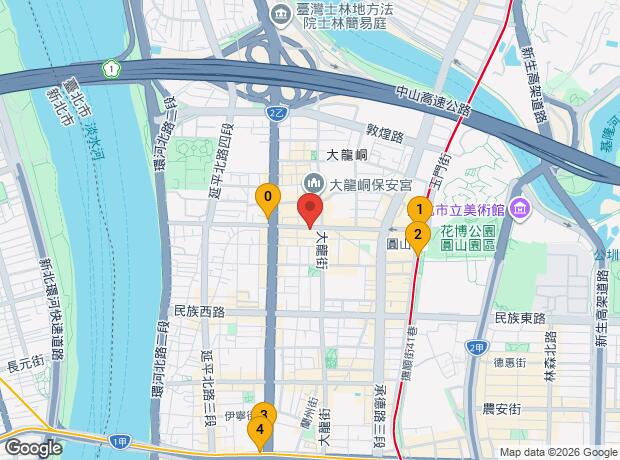The width and height of the screenshot is (620, 460).
Task: Select the orange marker numbered 0
Action: pos(267,198)
